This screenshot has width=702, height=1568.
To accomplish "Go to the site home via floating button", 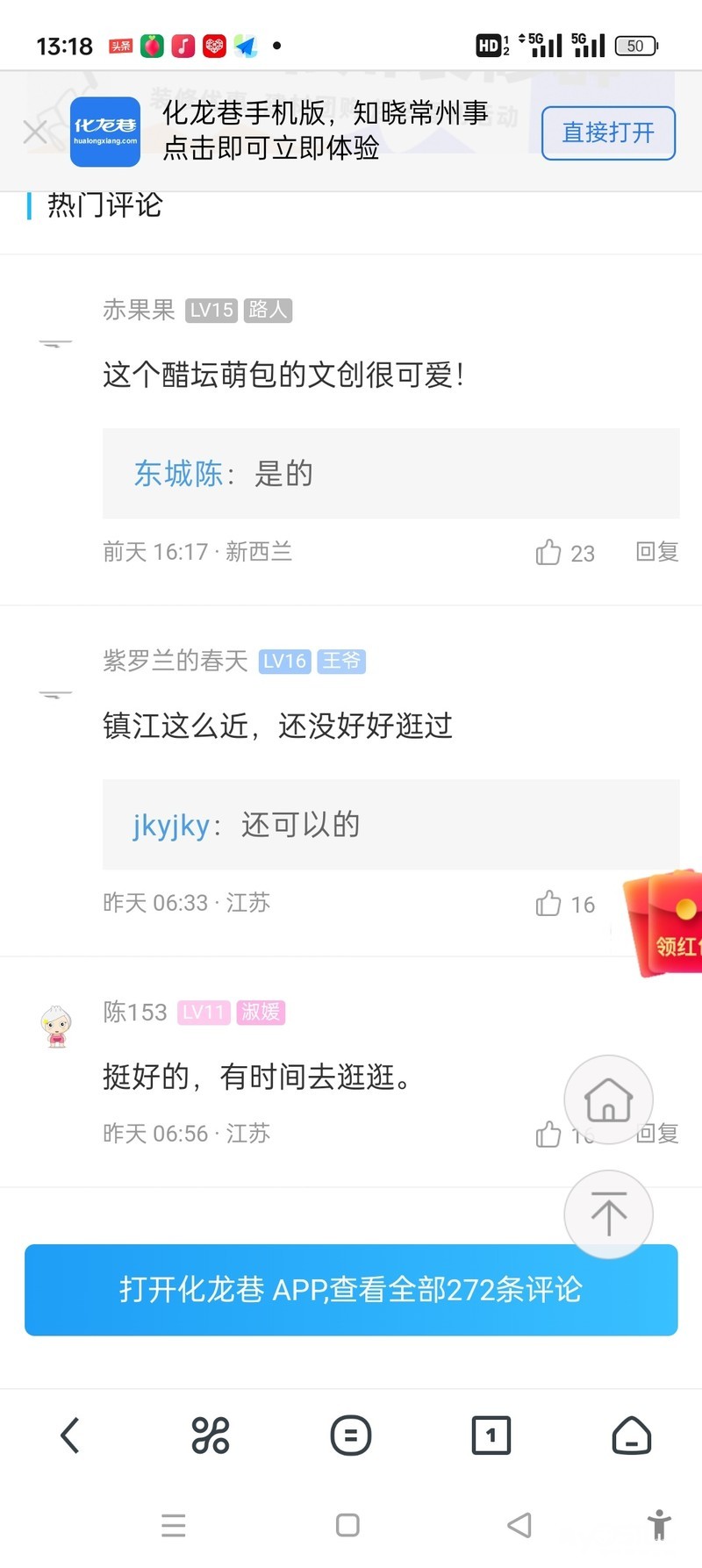I will pos(608,1099).
